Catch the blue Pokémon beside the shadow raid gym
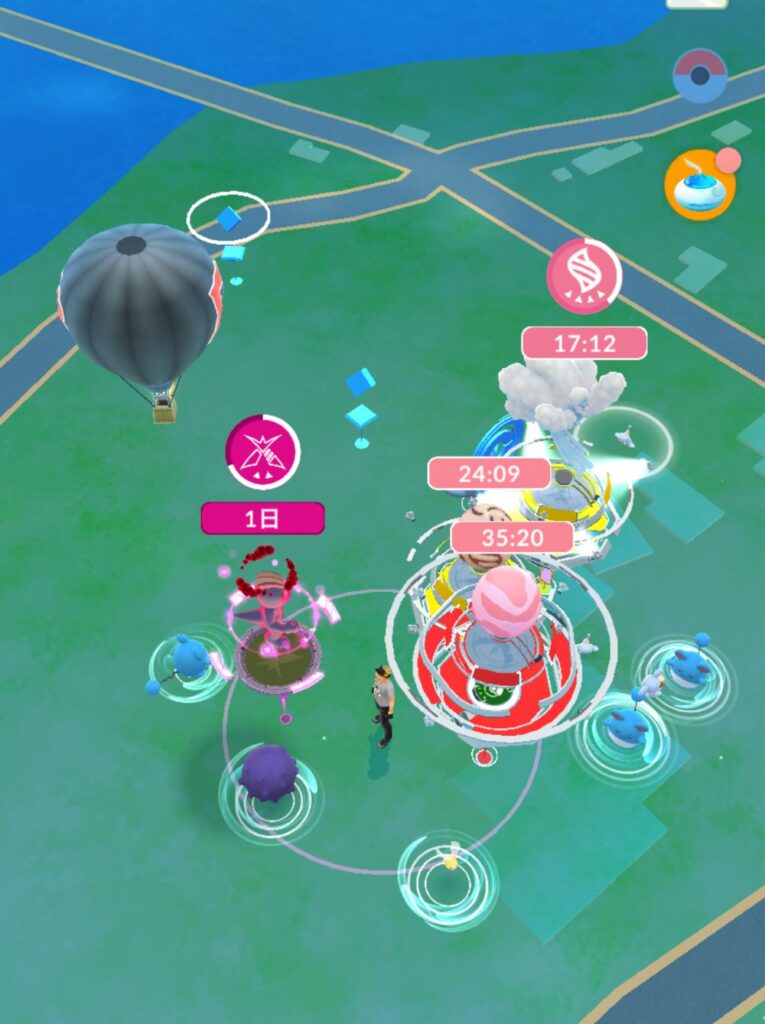The image size is (765, 1024). [188, 659]
